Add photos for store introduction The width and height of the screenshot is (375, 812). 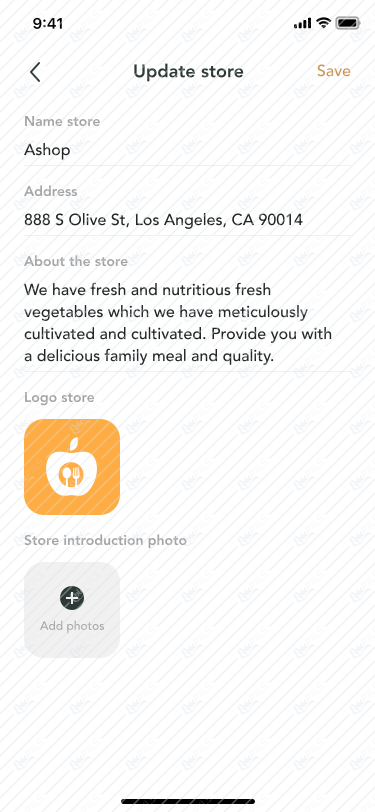72,610
